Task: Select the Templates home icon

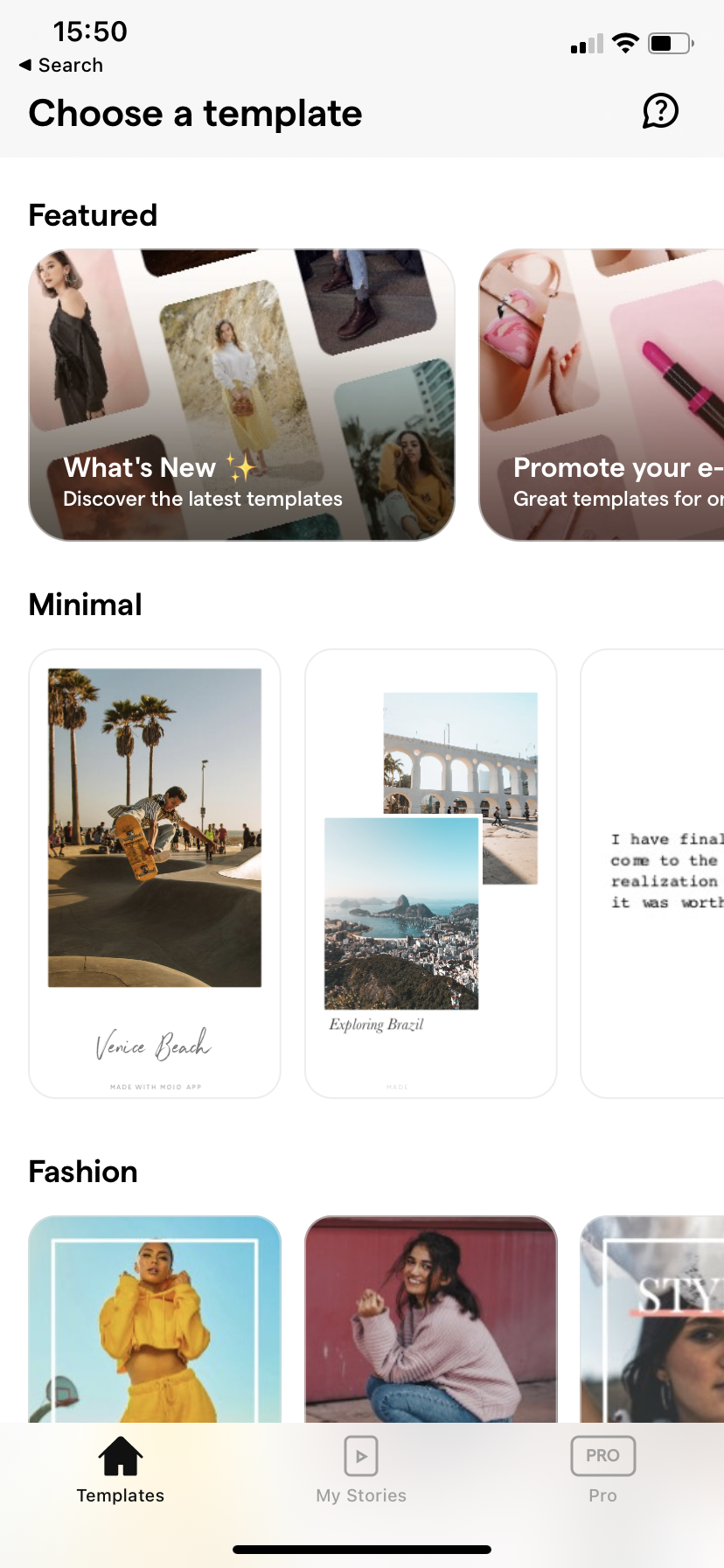Action: (120, 1455)
